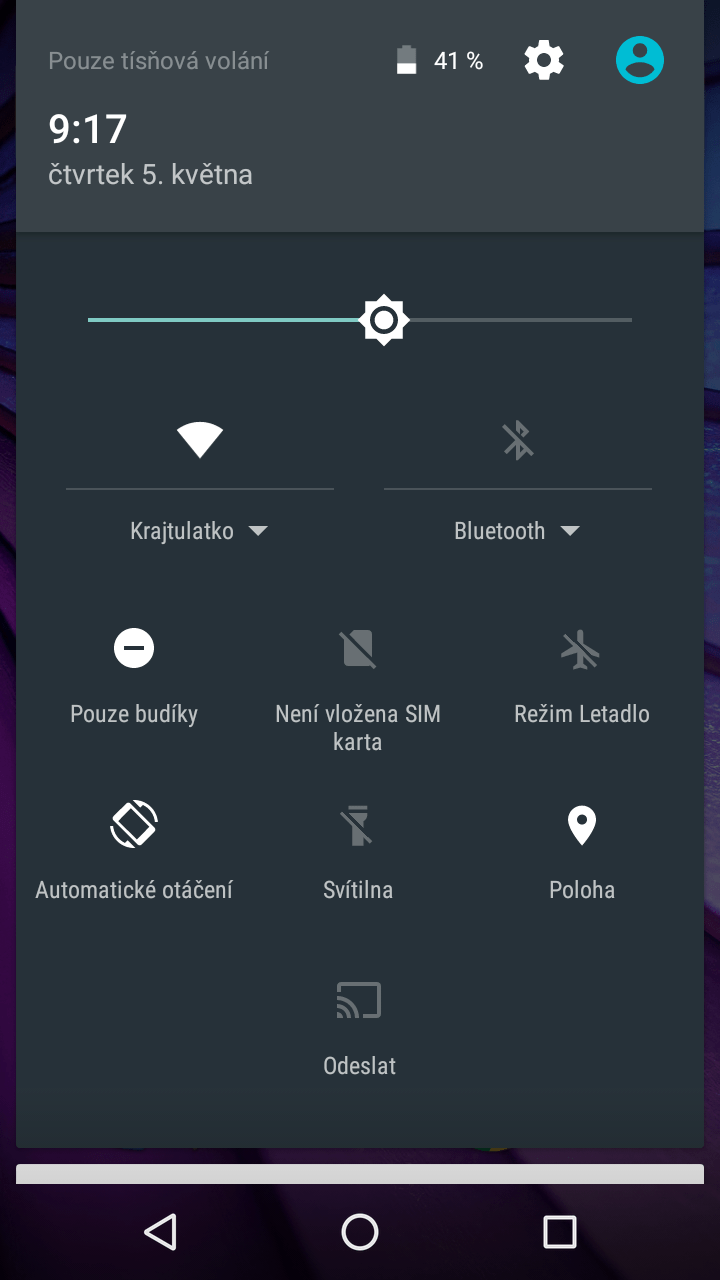Expand the Bluetooth devices dropdown
This screenshot has height=1280, width=720.
point(517,531)
